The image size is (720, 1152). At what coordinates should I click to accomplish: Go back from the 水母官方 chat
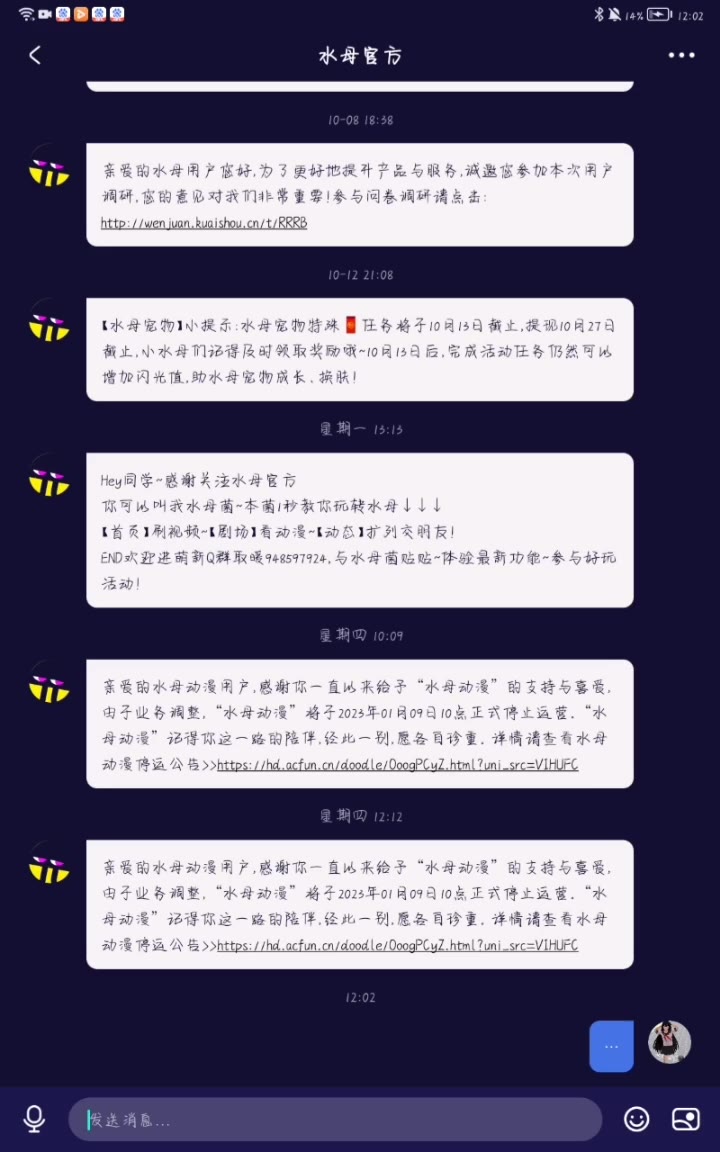coord(35,55)
